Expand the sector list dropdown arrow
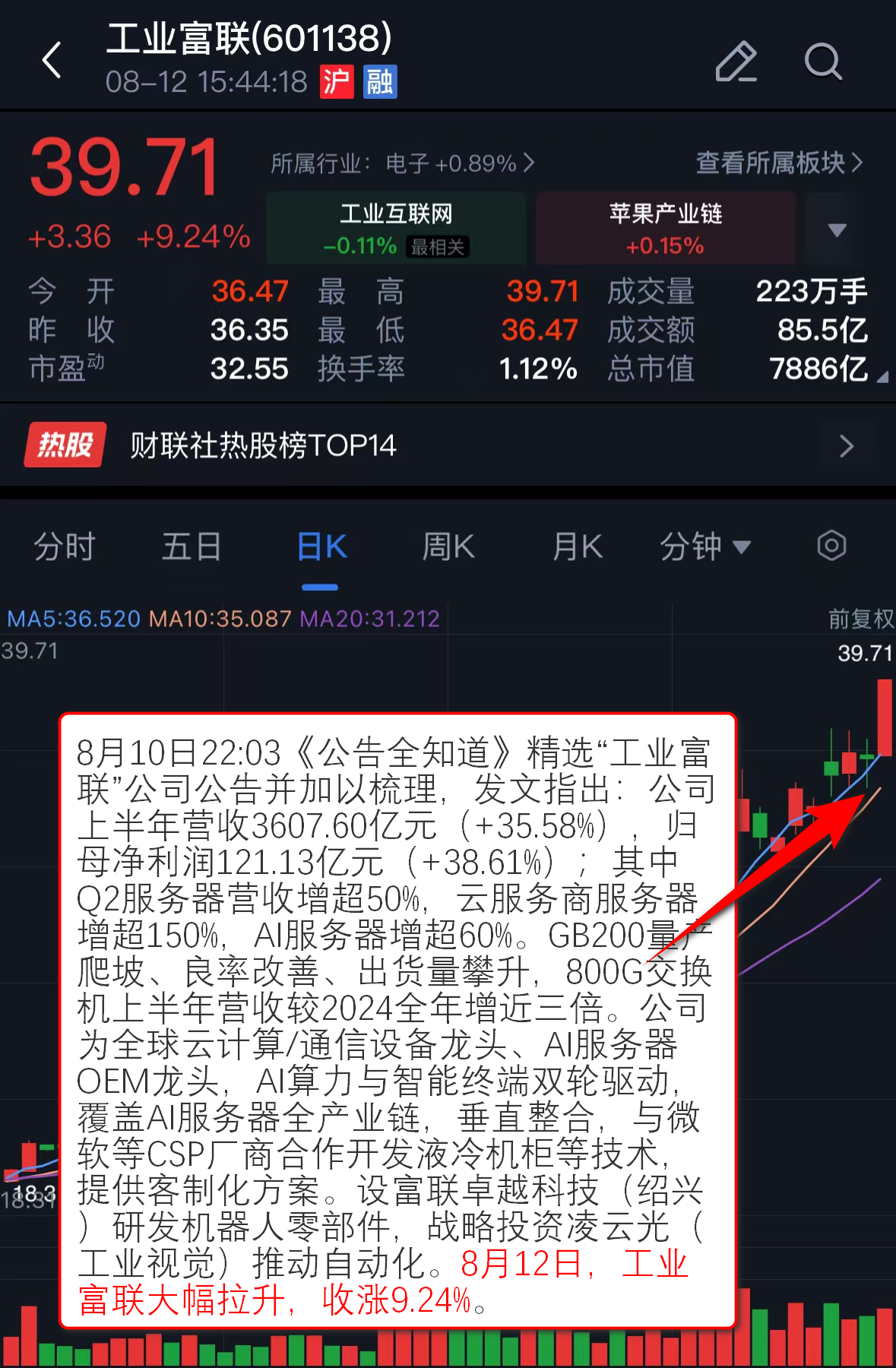 [836, 230]
